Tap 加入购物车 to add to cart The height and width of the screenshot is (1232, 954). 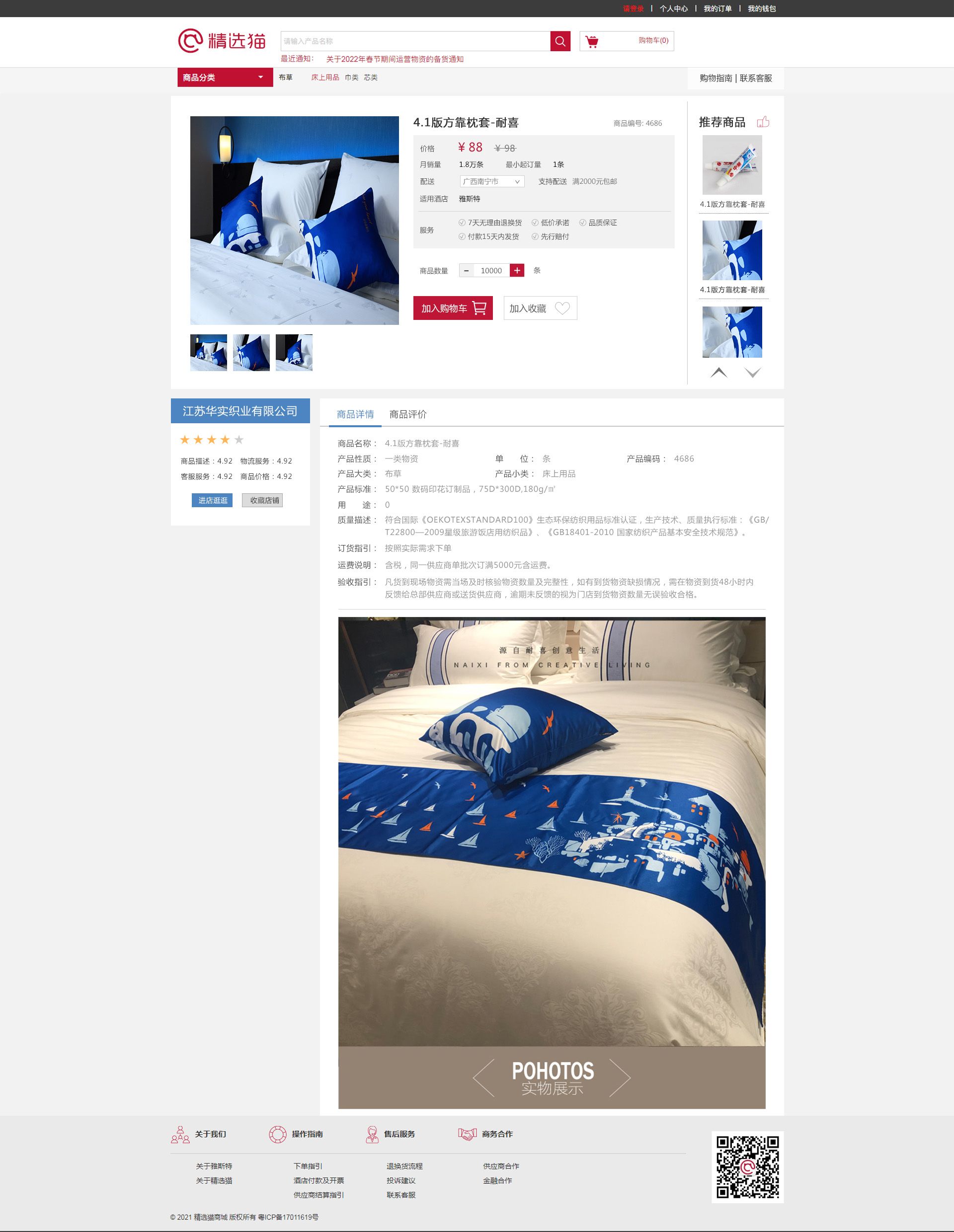(453, 308)
